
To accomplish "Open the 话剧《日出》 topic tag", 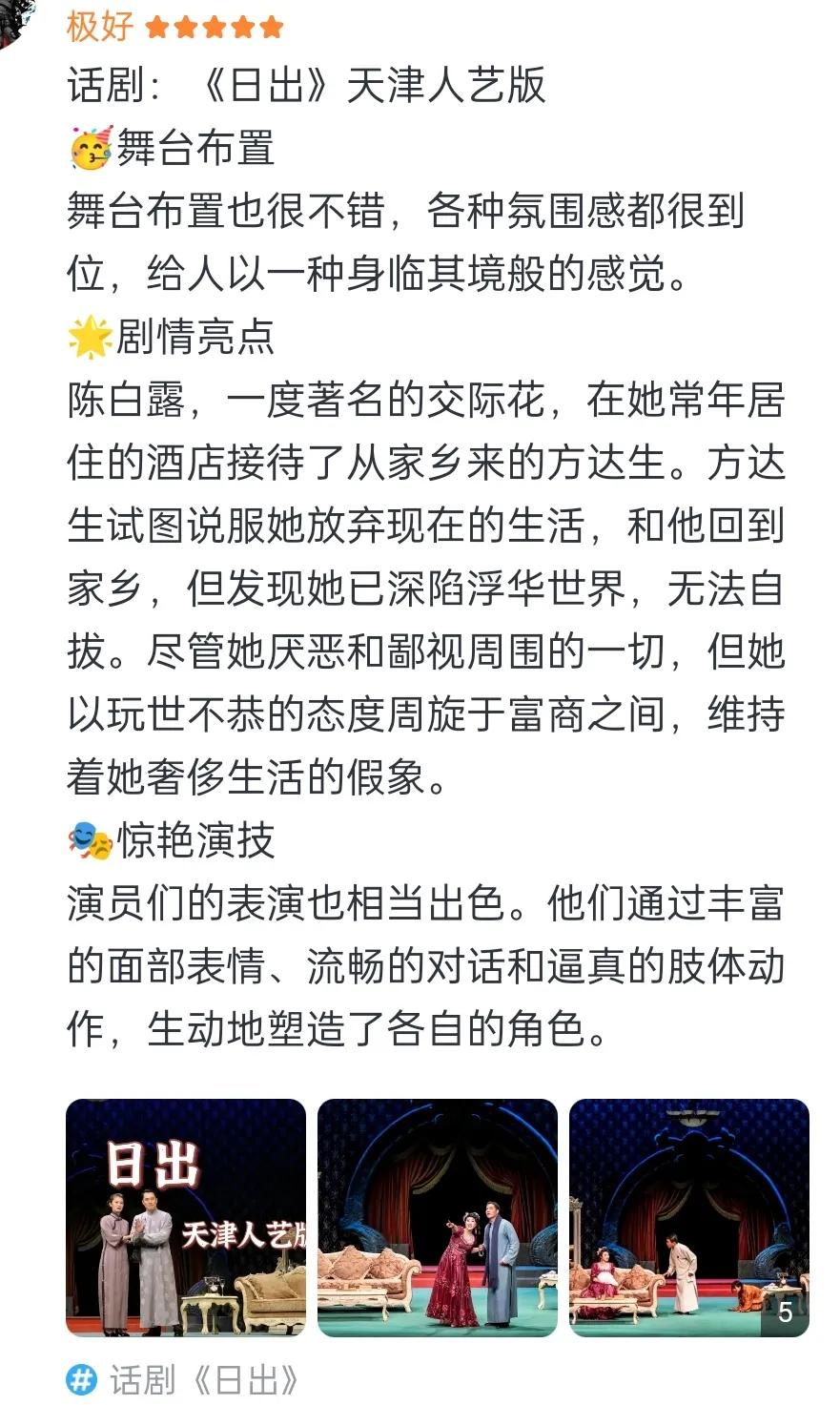I will 183,1379.
